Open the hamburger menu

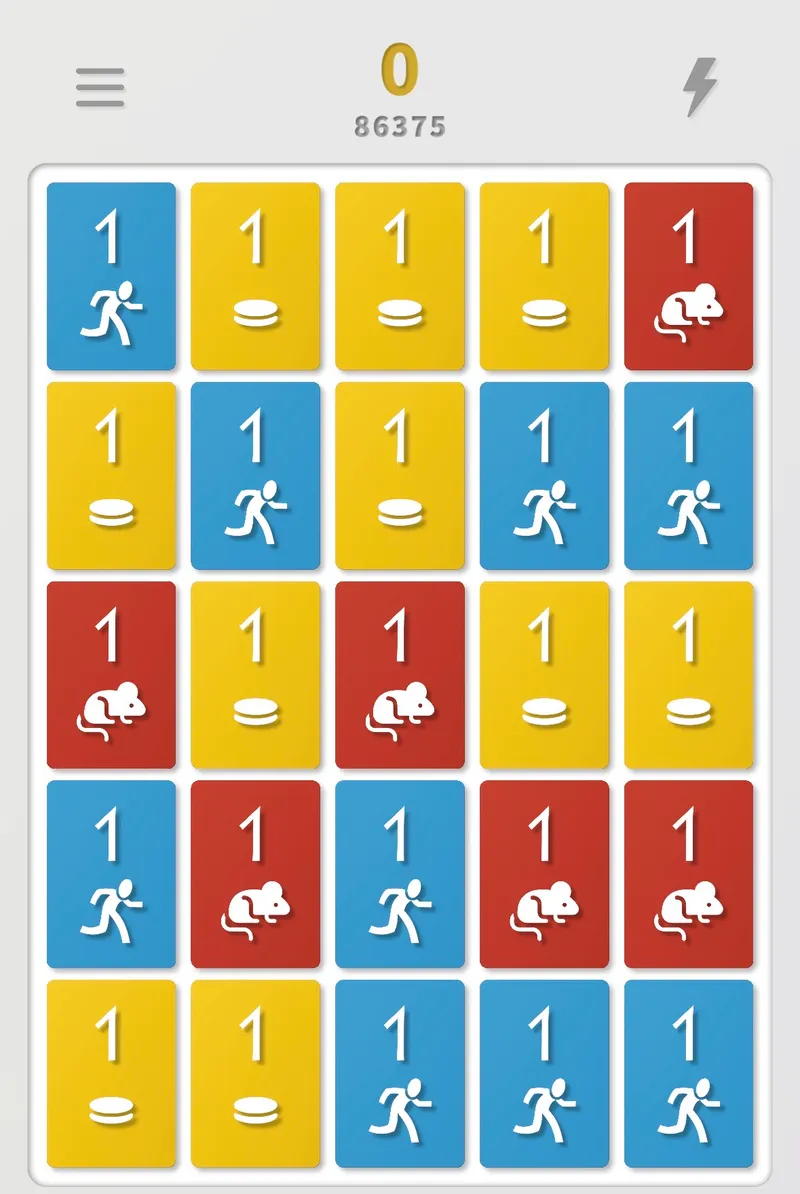(100, 88)
